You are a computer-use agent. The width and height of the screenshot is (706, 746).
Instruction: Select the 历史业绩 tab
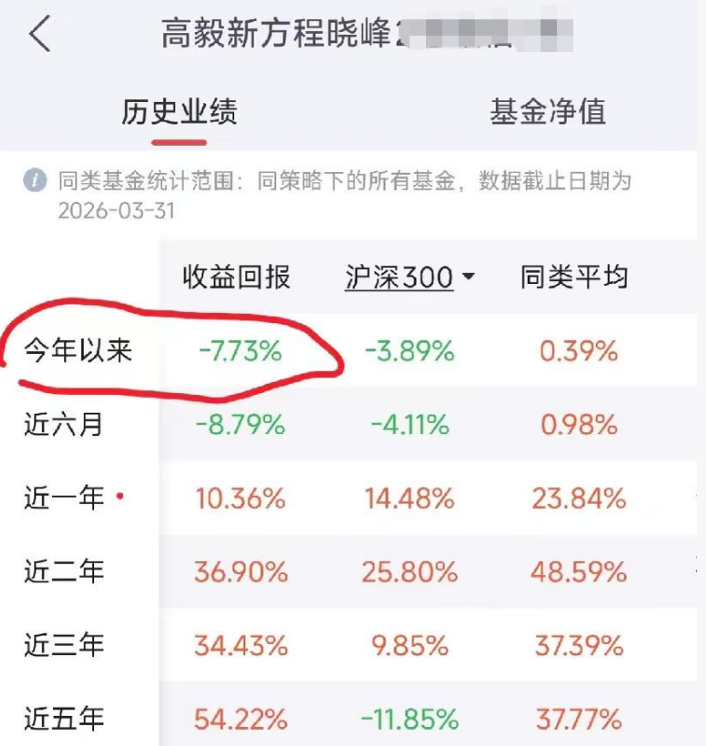pyautogui.click(x=179, y=111)
